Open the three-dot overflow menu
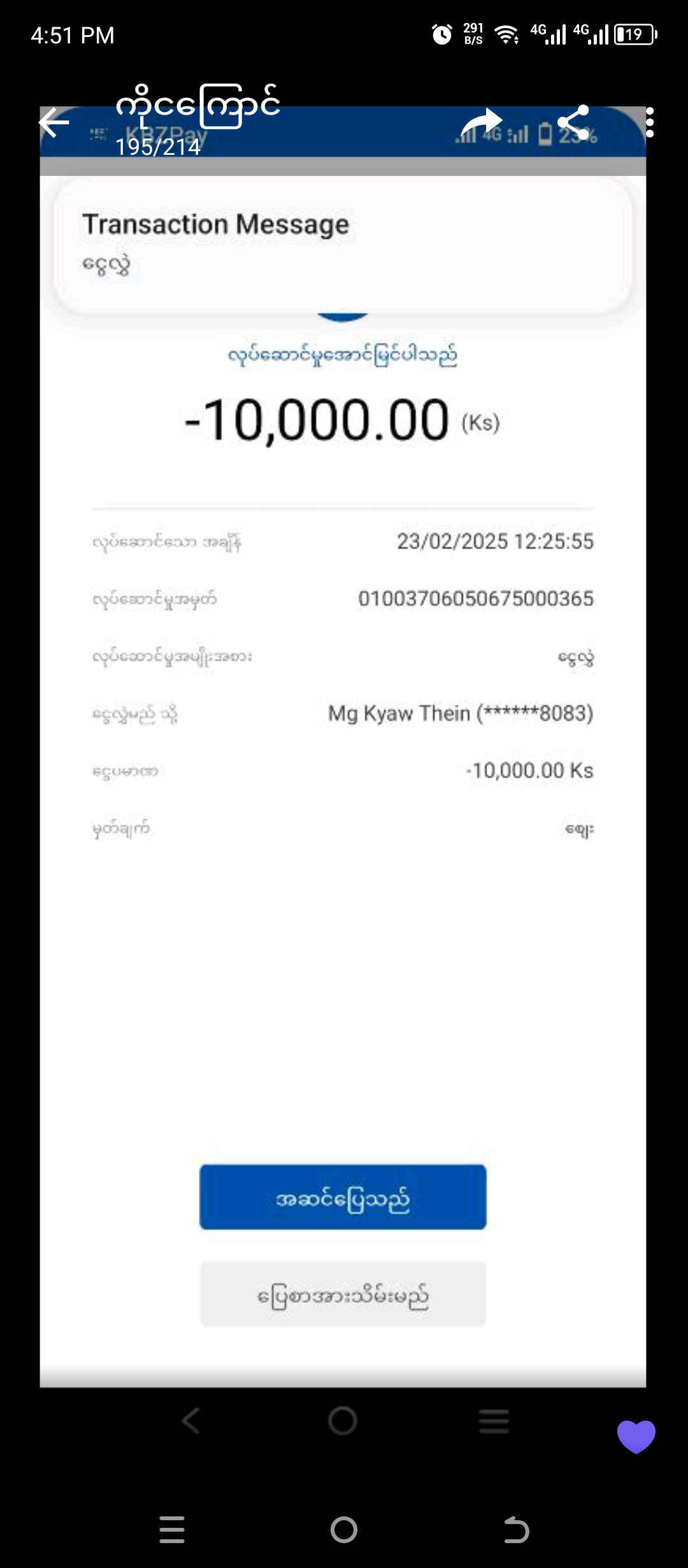The image size is (688, 1568). (649, 122)
